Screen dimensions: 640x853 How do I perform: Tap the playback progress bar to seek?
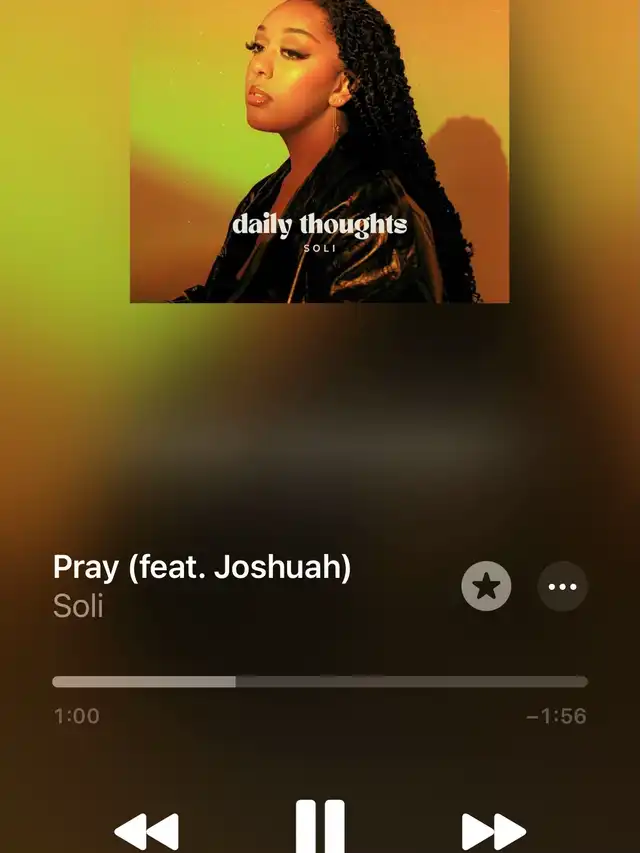coord(320,682)
